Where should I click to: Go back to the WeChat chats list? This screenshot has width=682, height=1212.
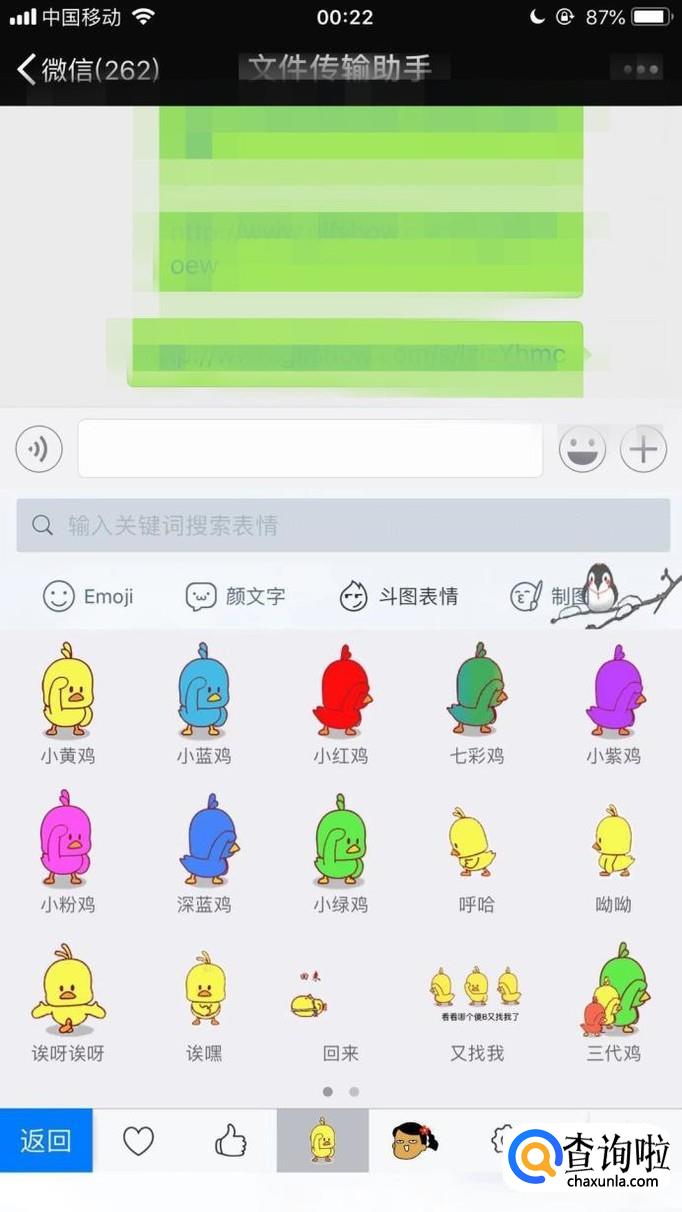coord(88,69)
